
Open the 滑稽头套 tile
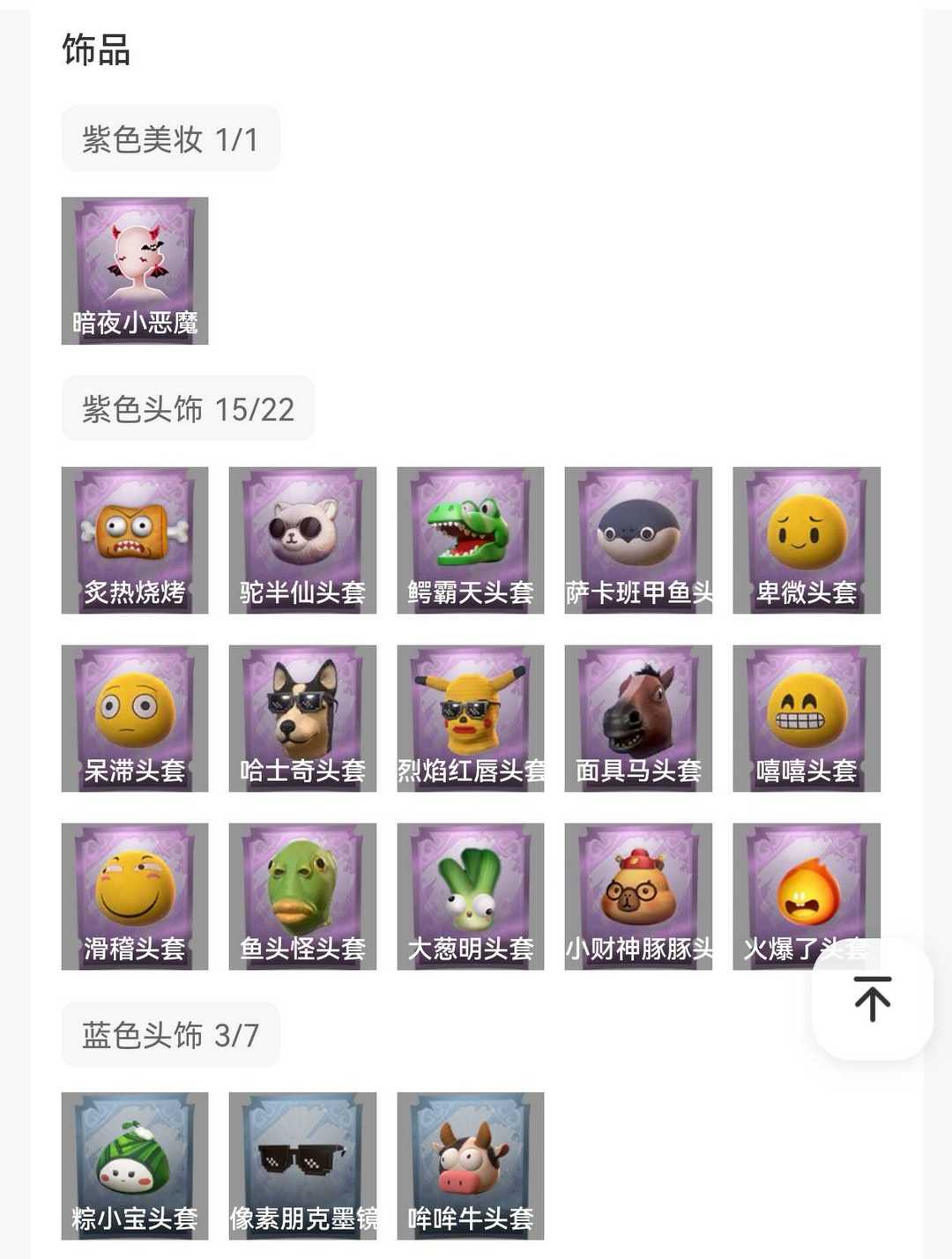click(x=135, y=897)
